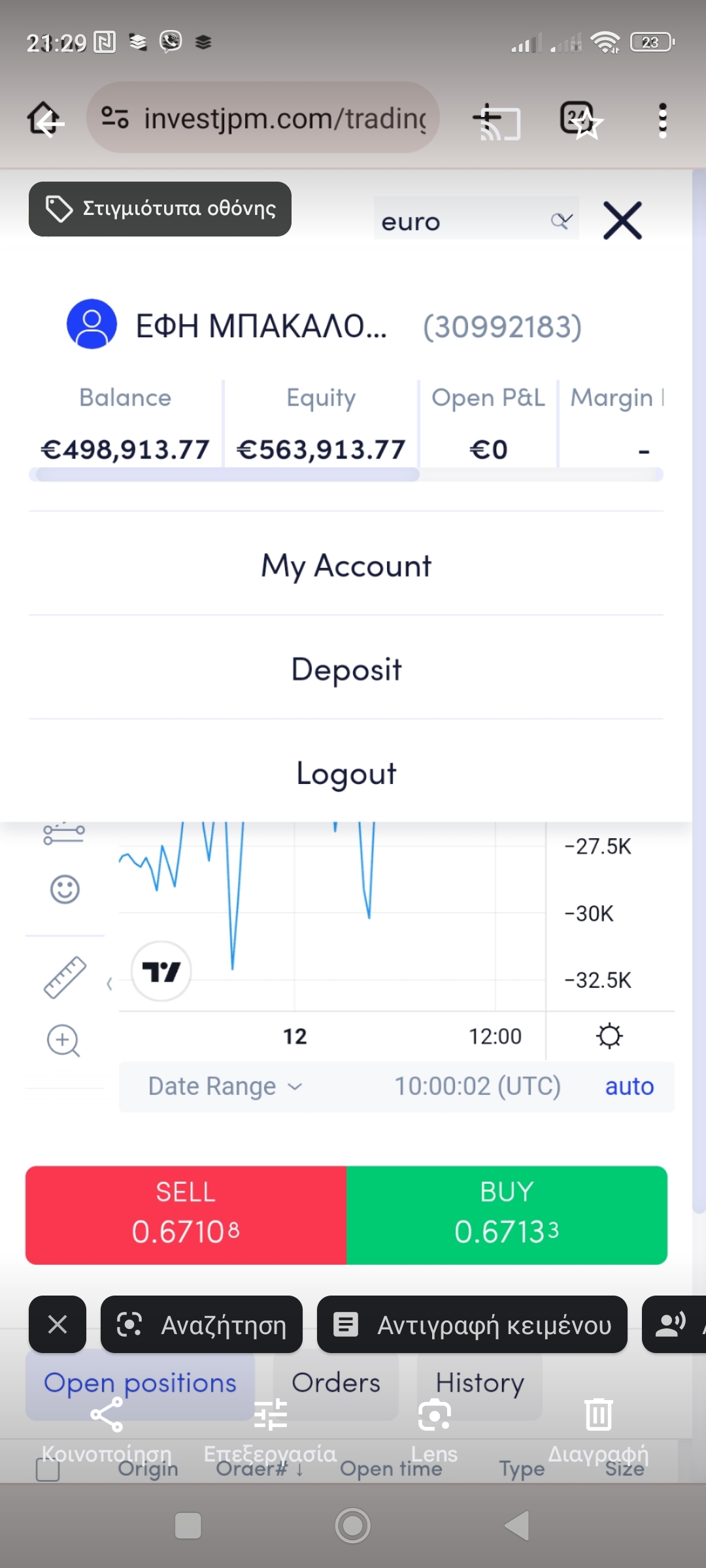This screenshot has height=1568, width=706.
Task: Close the account menu with the X
Action: coord(622,221)
